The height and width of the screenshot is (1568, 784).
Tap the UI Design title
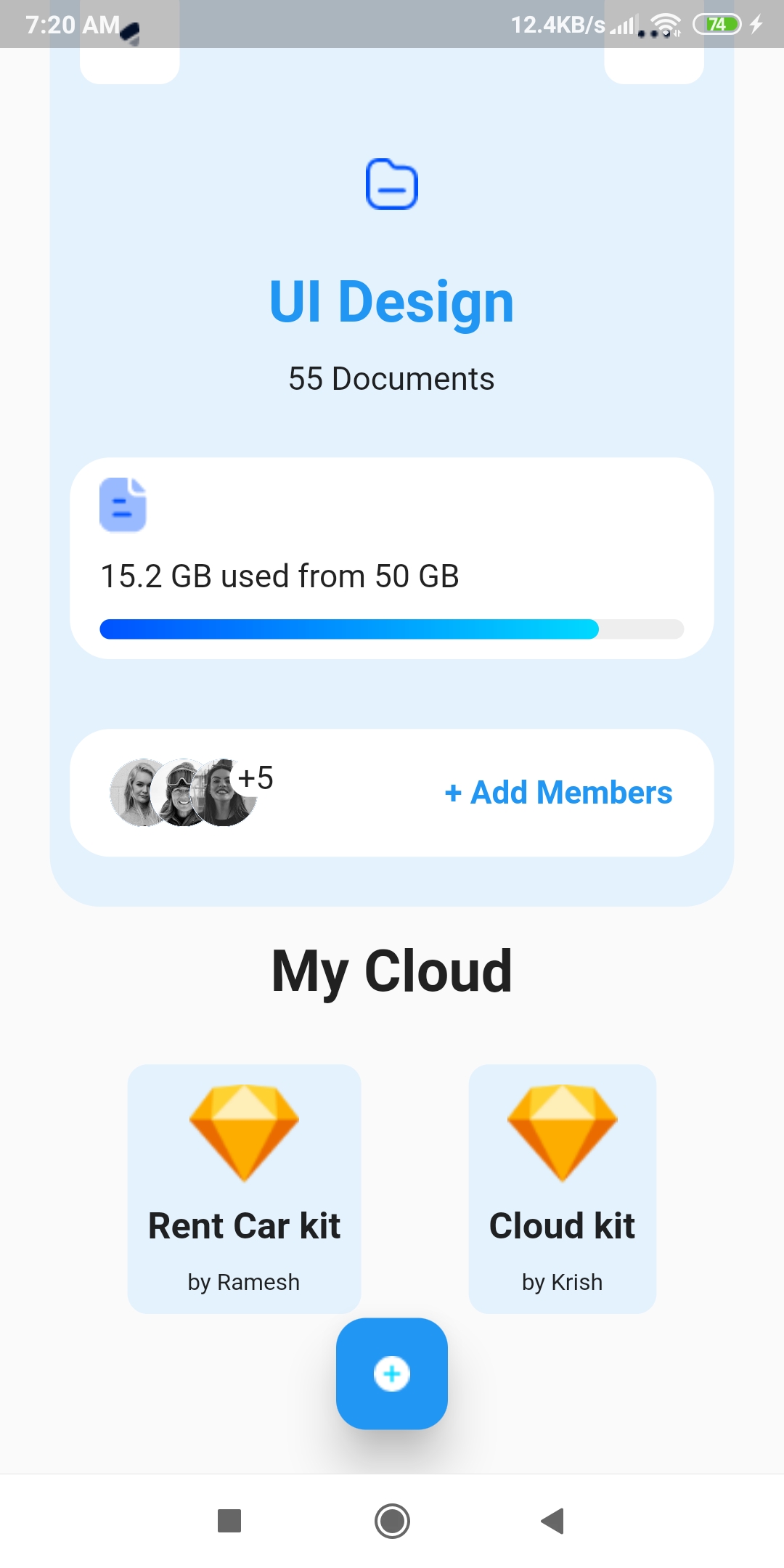(392, 302)
